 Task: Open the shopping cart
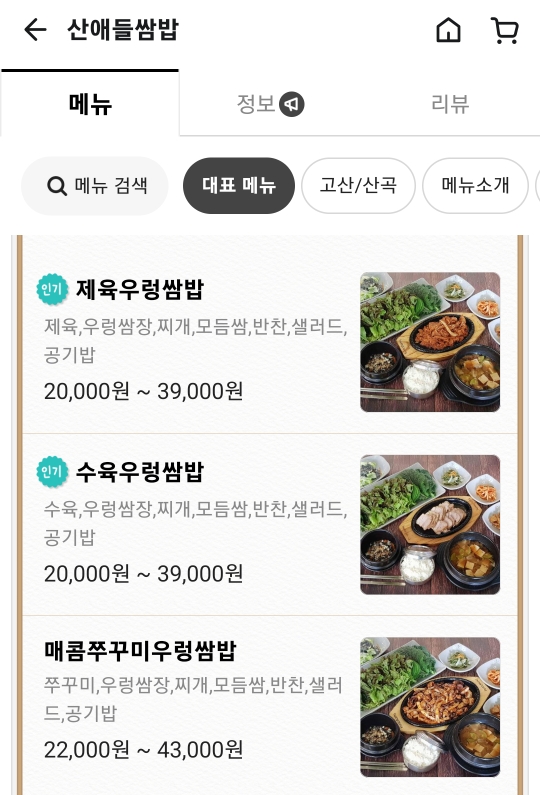505,30
